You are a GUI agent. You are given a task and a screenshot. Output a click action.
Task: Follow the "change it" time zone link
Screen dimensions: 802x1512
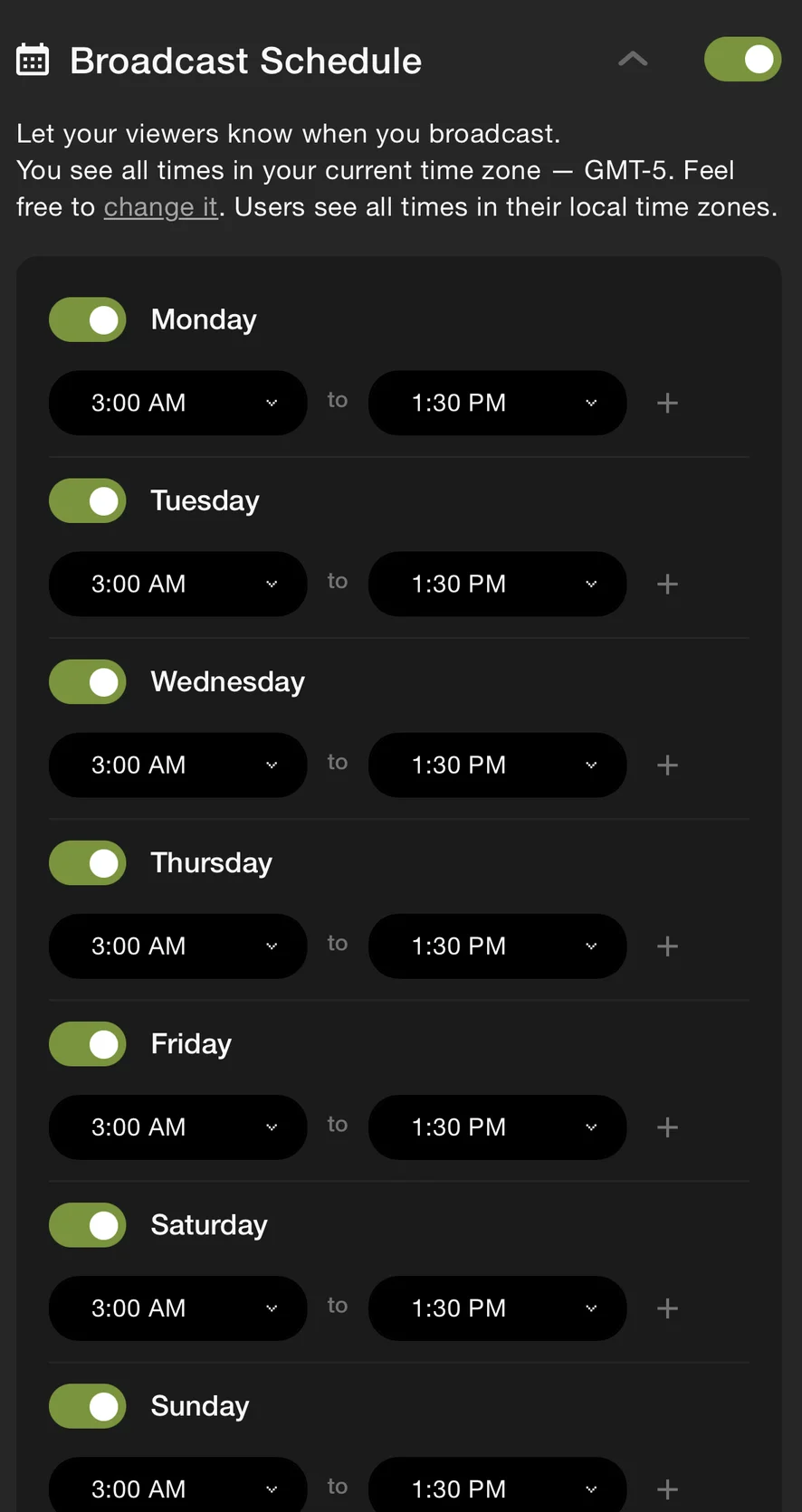161,207
